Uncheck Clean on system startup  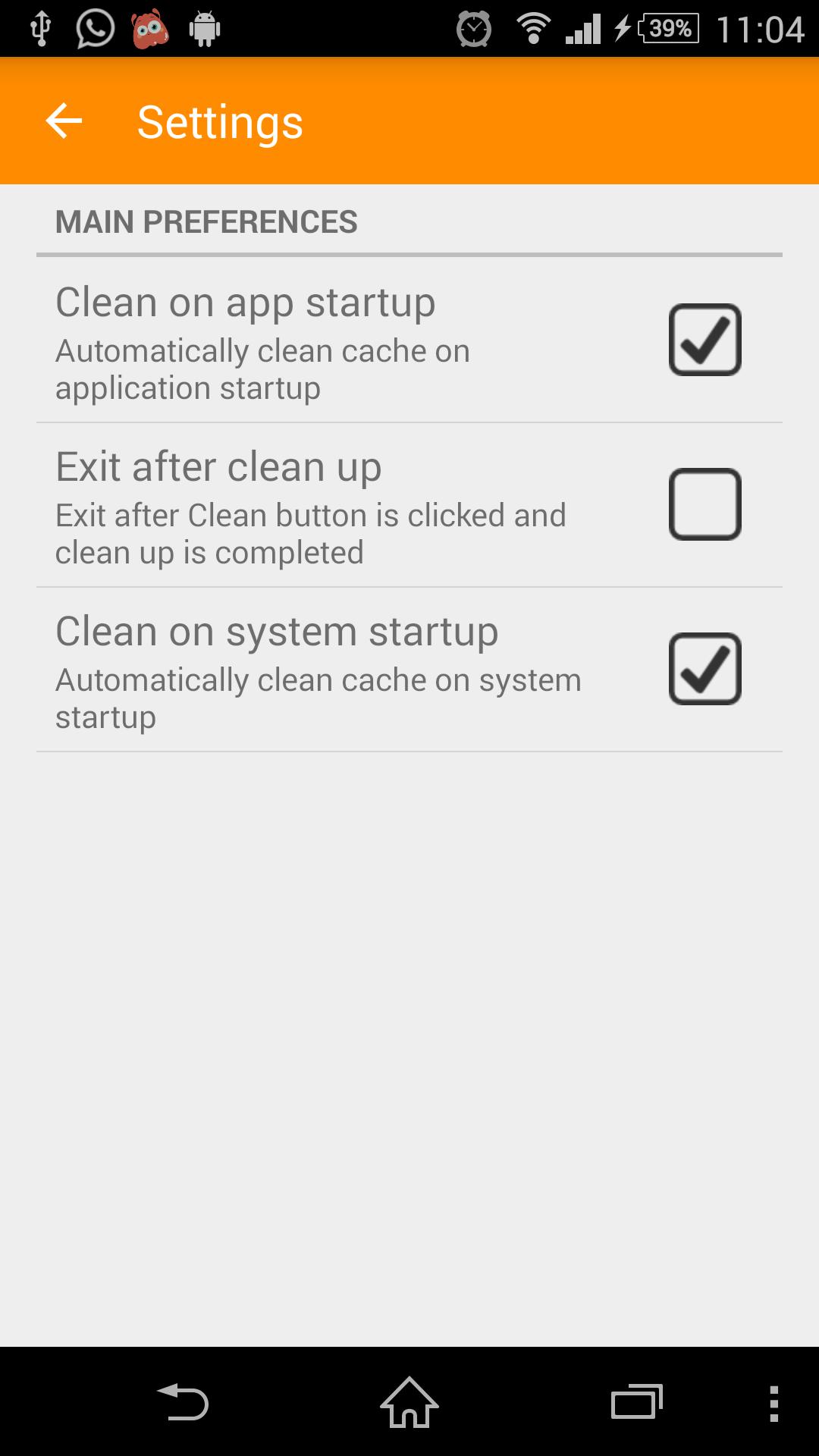tap(704, 669)
